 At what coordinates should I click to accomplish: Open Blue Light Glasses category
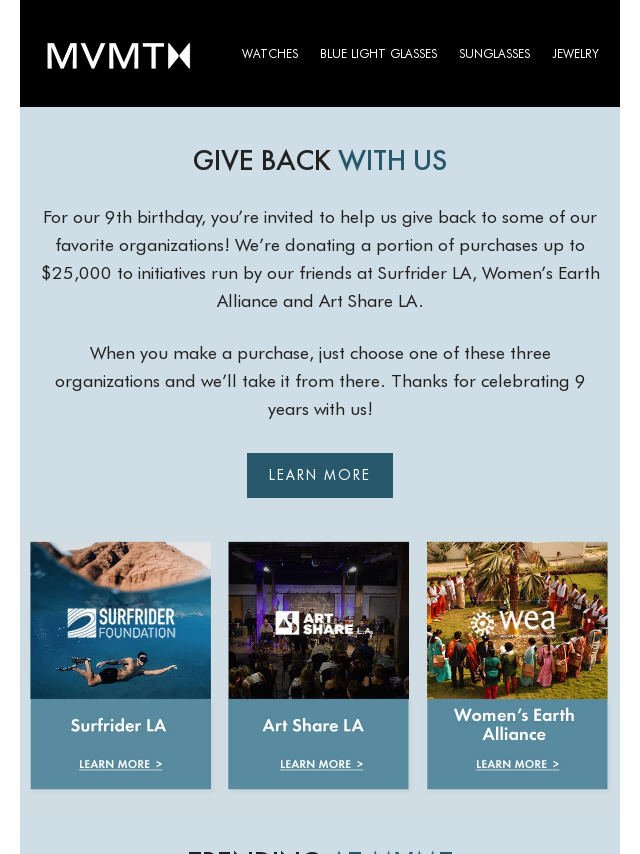378,54
